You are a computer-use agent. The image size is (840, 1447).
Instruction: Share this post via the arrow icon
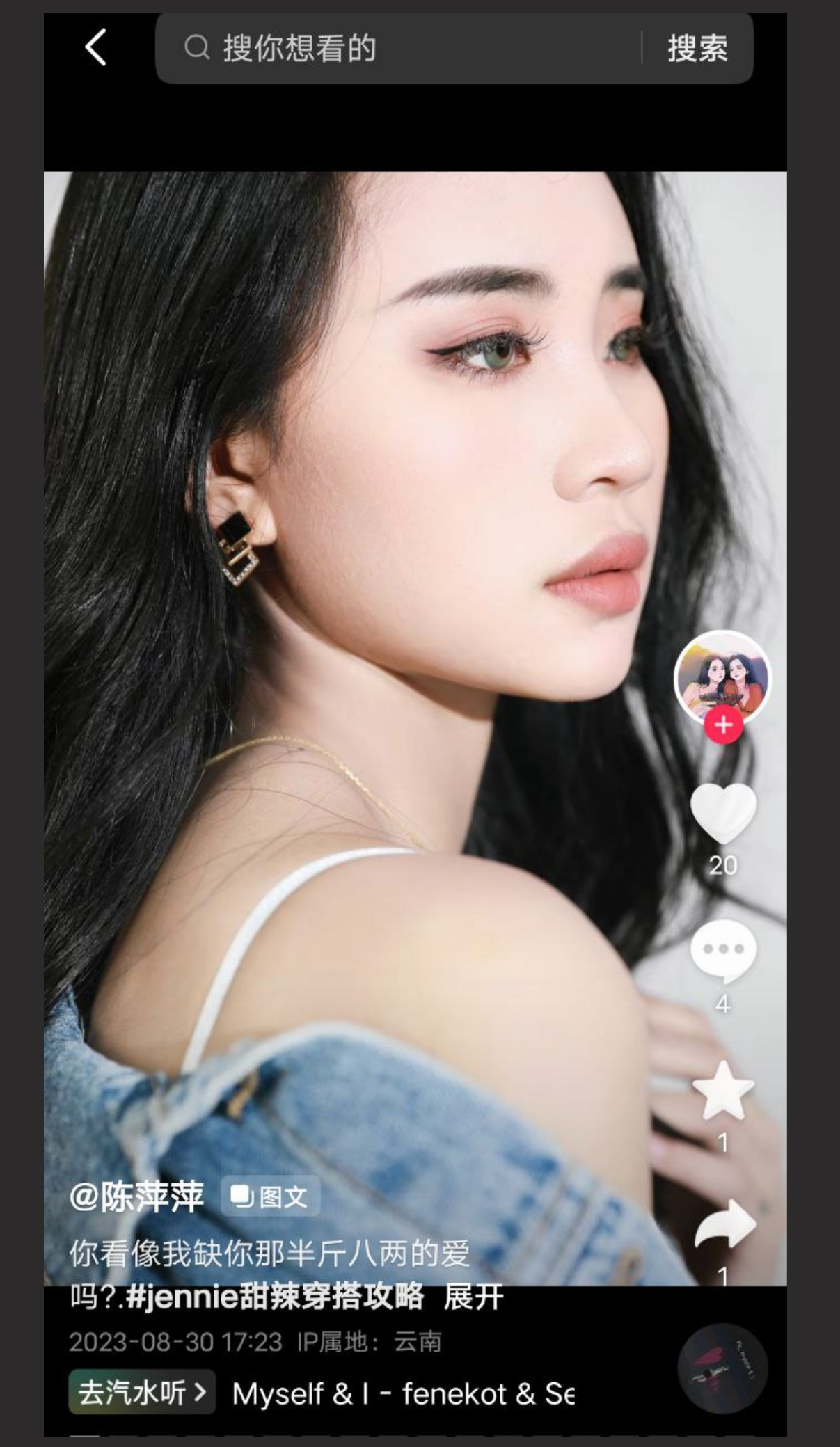tap(724, 1224)
